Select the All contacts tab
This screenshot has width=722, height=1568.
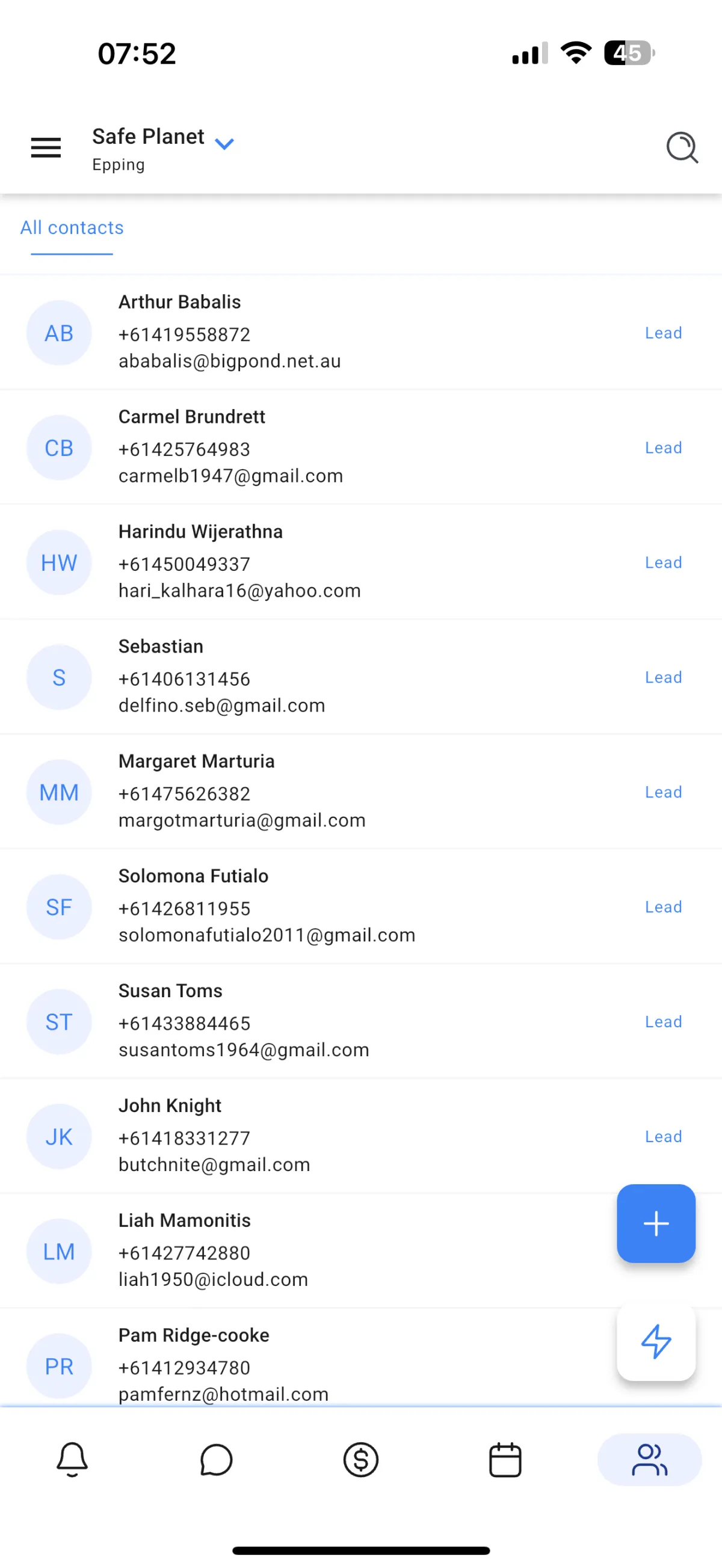pos(72,228)
